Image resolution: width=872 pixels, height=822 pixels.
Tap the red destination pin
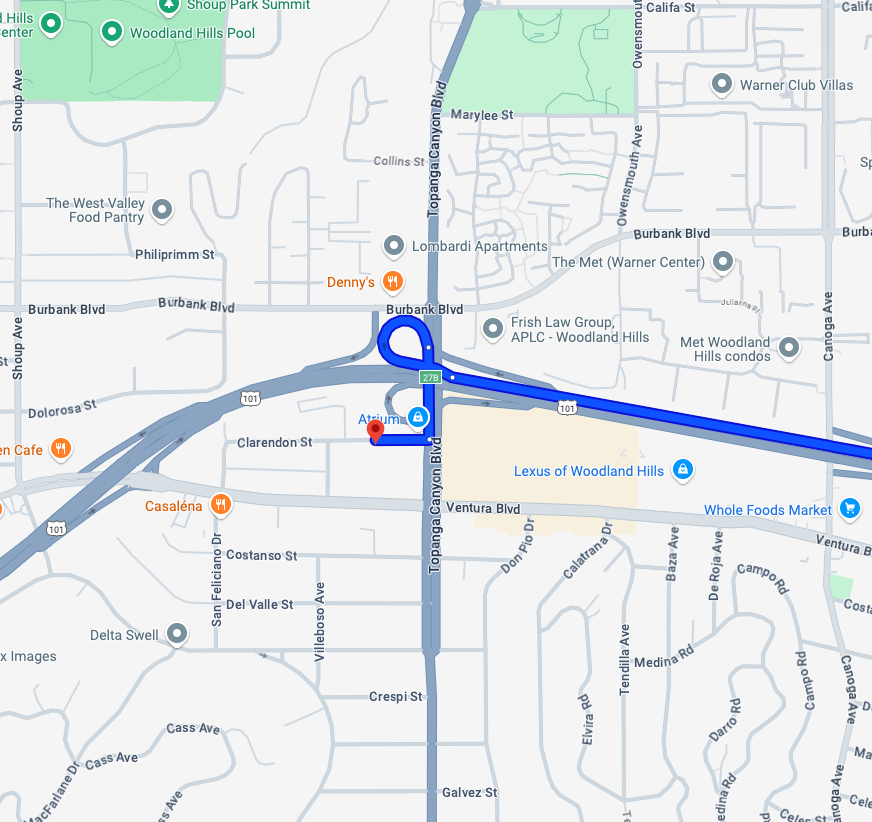[376, 431]
